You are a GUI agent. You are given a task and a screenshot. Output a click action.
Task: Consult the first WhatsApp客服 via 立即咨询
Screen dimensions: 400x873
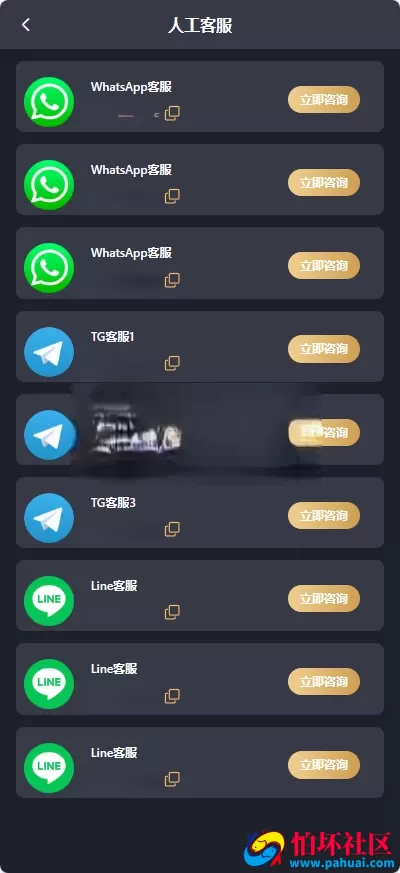[x=324, y=100]
